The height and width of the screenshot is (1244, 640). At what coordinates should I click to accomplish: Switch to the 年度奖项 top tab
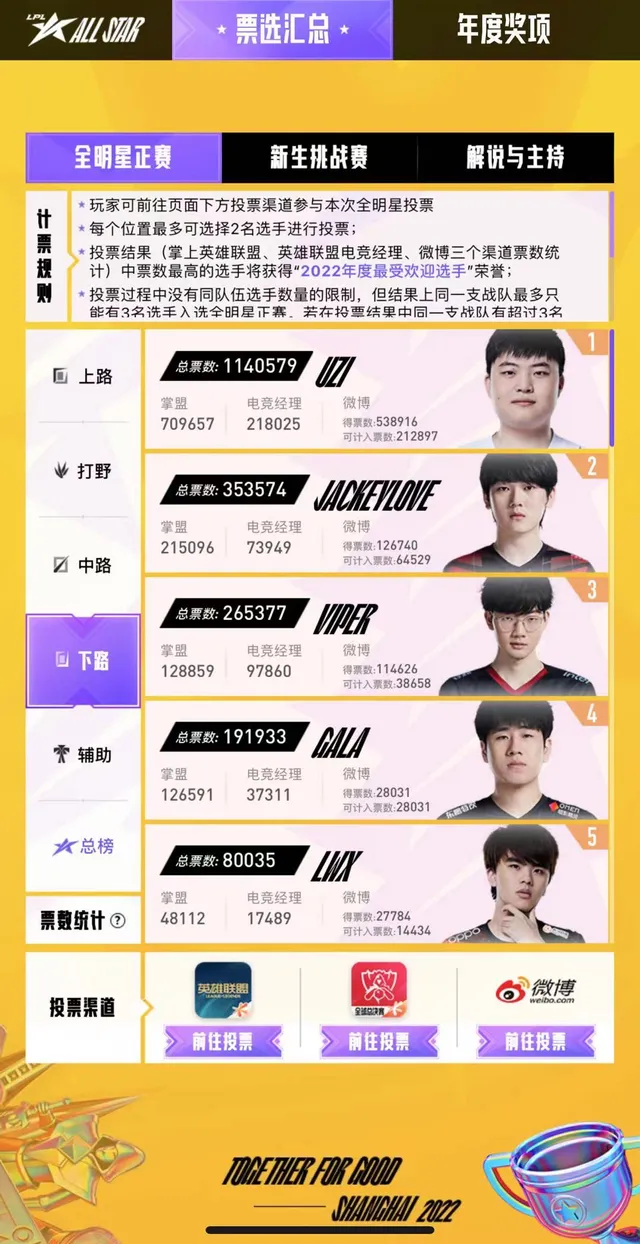click(503, 29)
